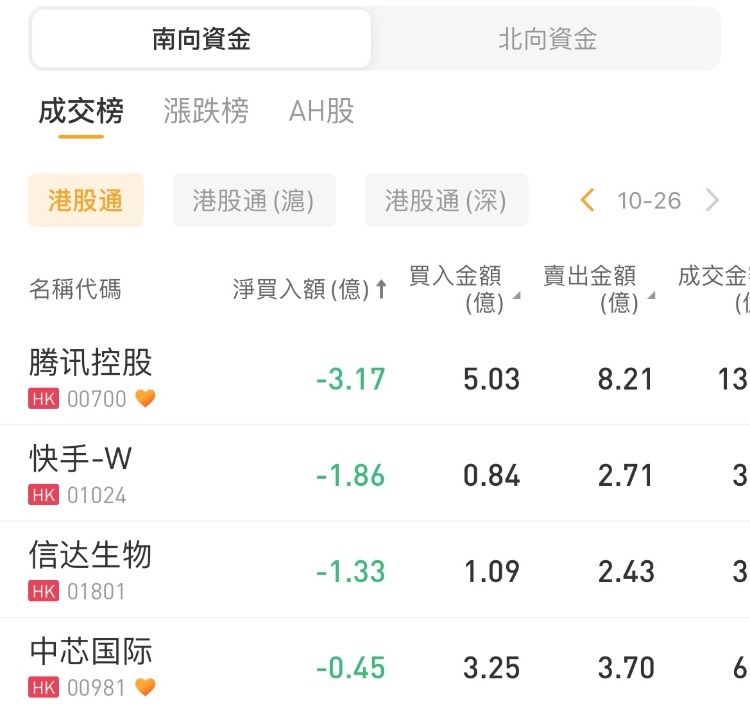Sort by 賣出金額 (億) column

click(599, 289)
